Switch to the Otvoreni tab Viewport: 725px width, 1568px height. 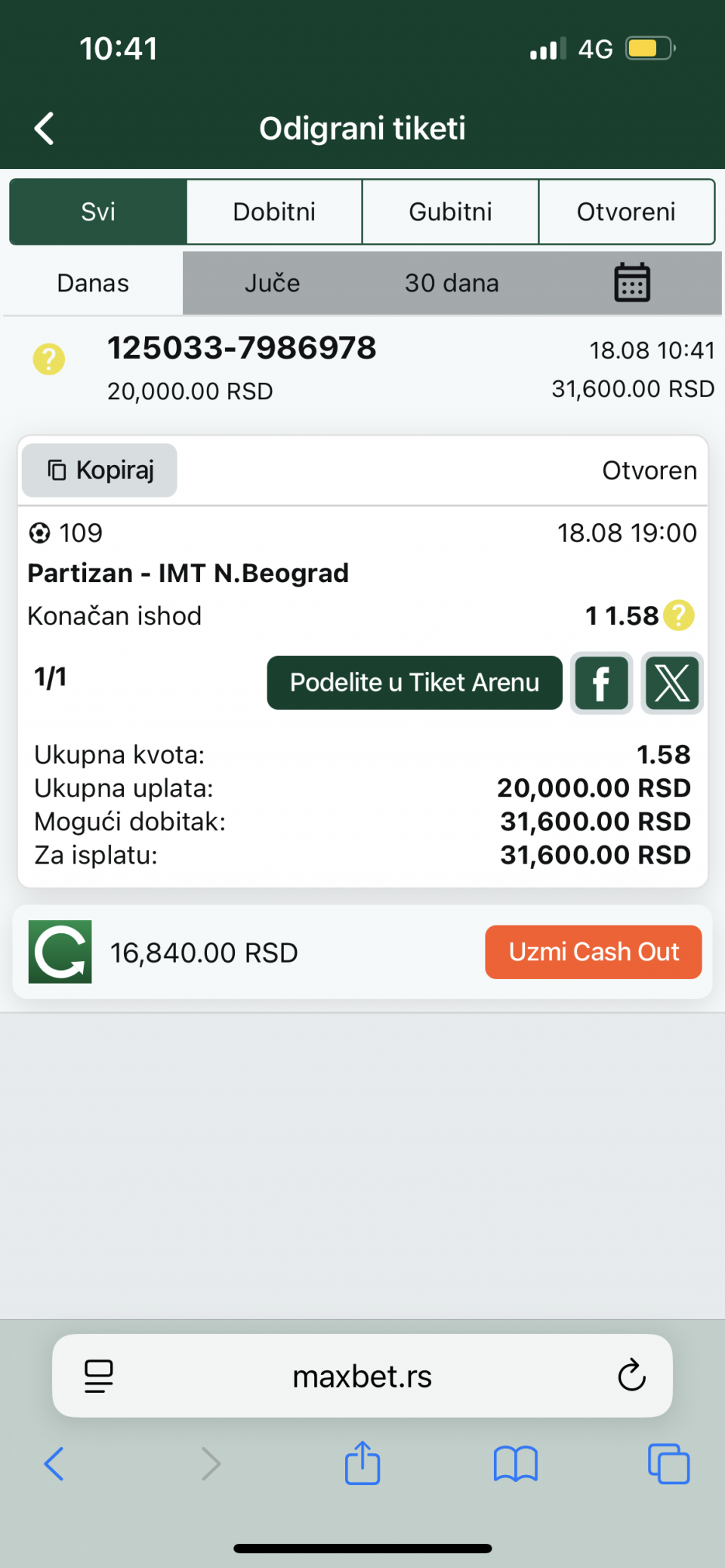[626, 211]
